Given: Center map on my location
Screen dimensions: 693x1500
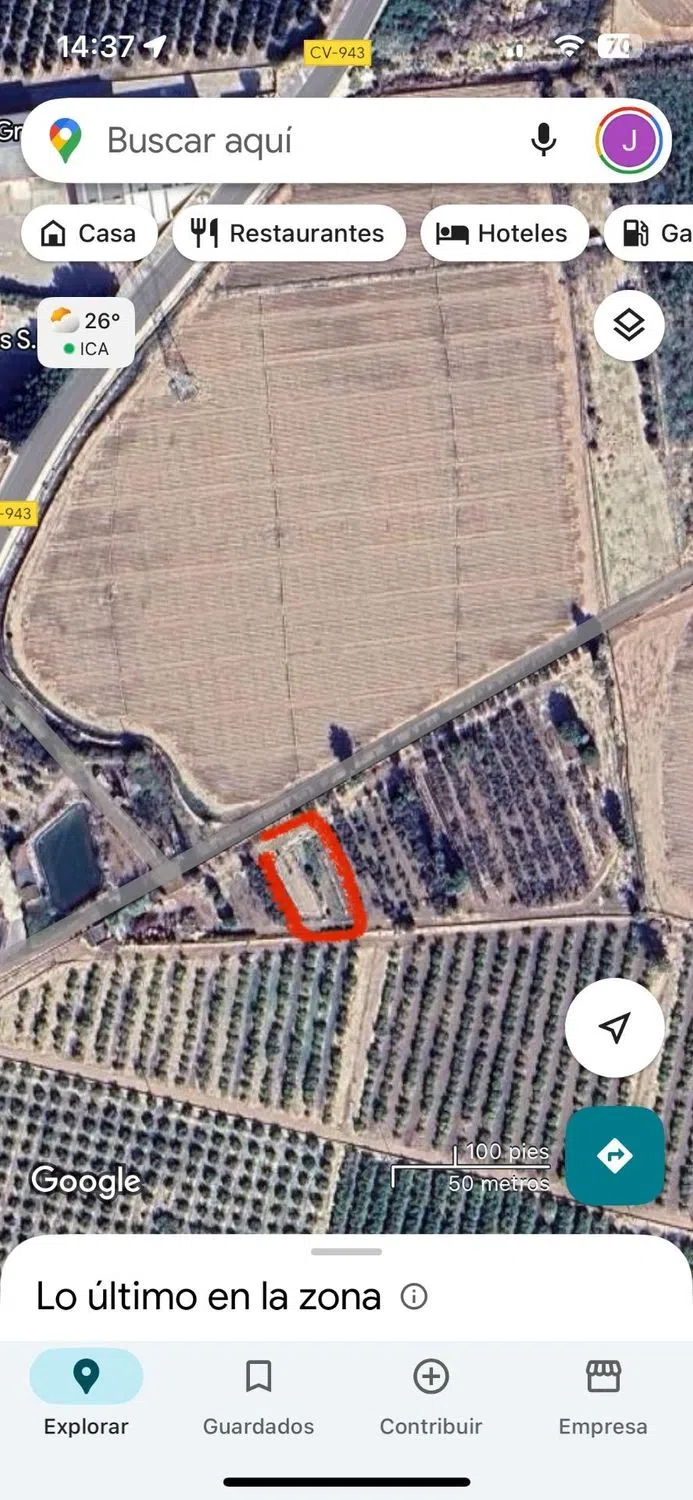Looking at the screenshot, I should [x=614, y=1027].
